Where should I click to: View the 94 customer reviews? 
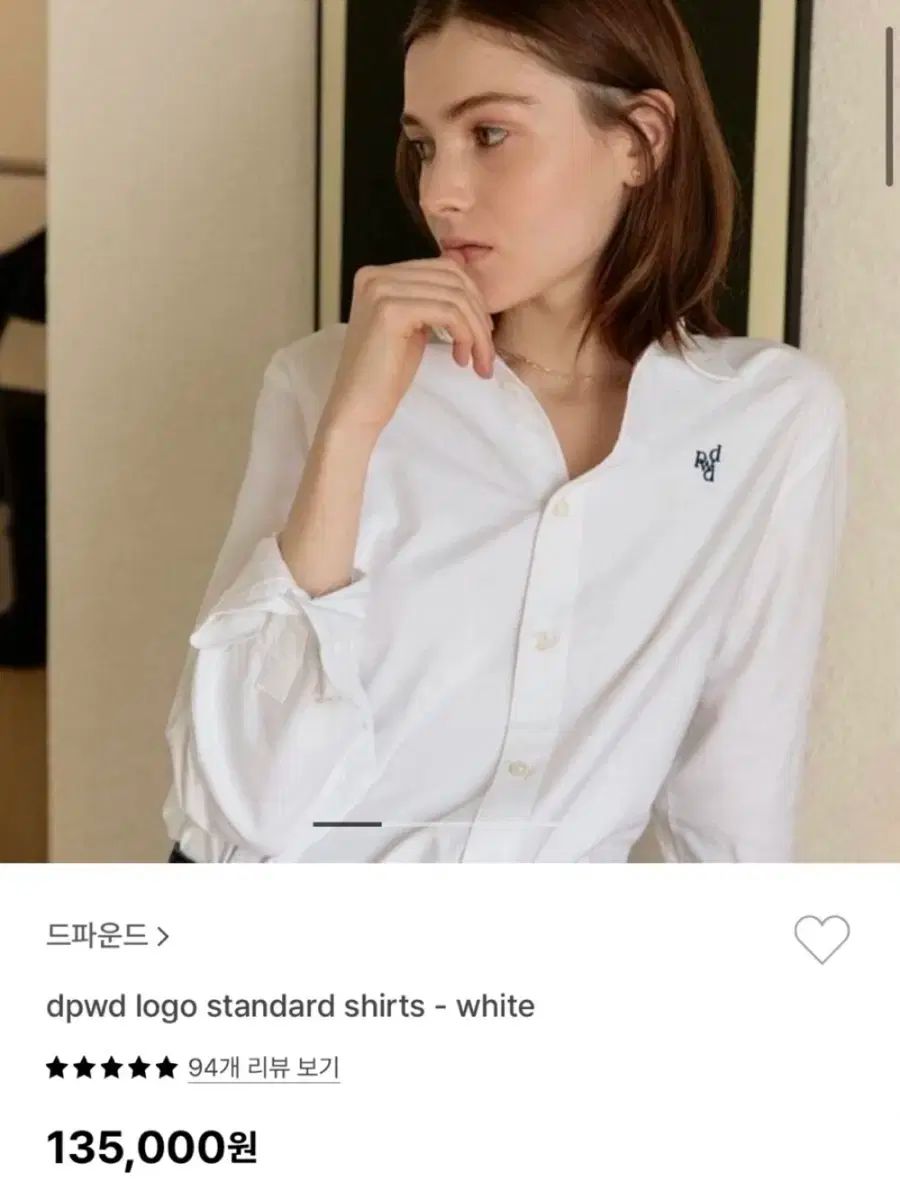coord(264,1068)
